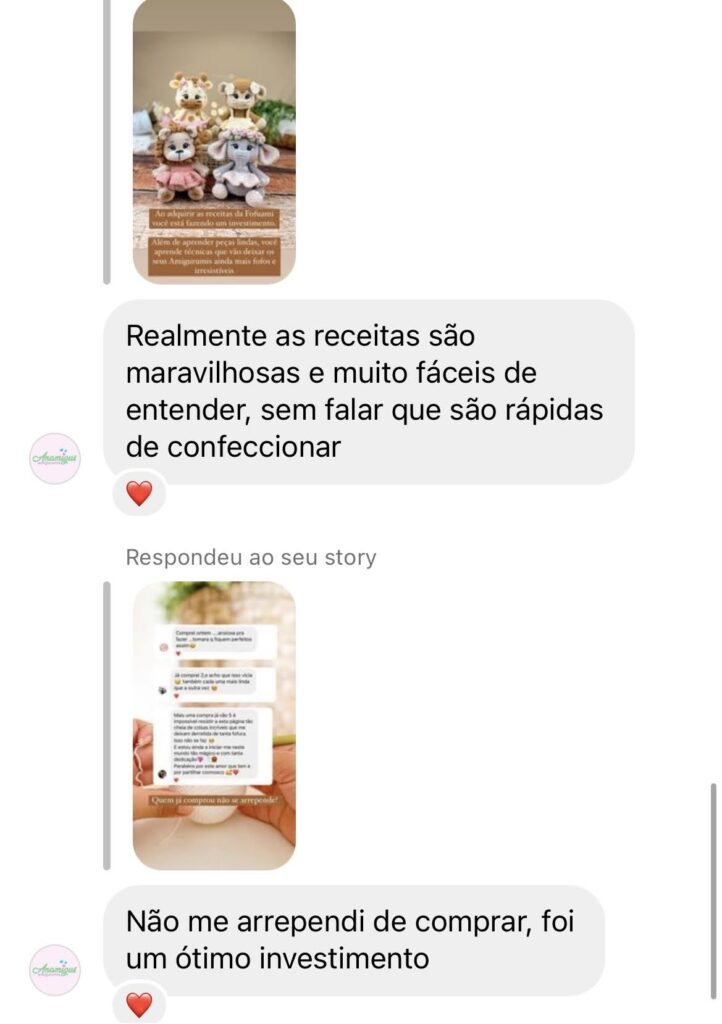This screenshot has height=1024, width=722.
Task: Open the story thumbnail showing customer reviews
Action: pos(214,725)
